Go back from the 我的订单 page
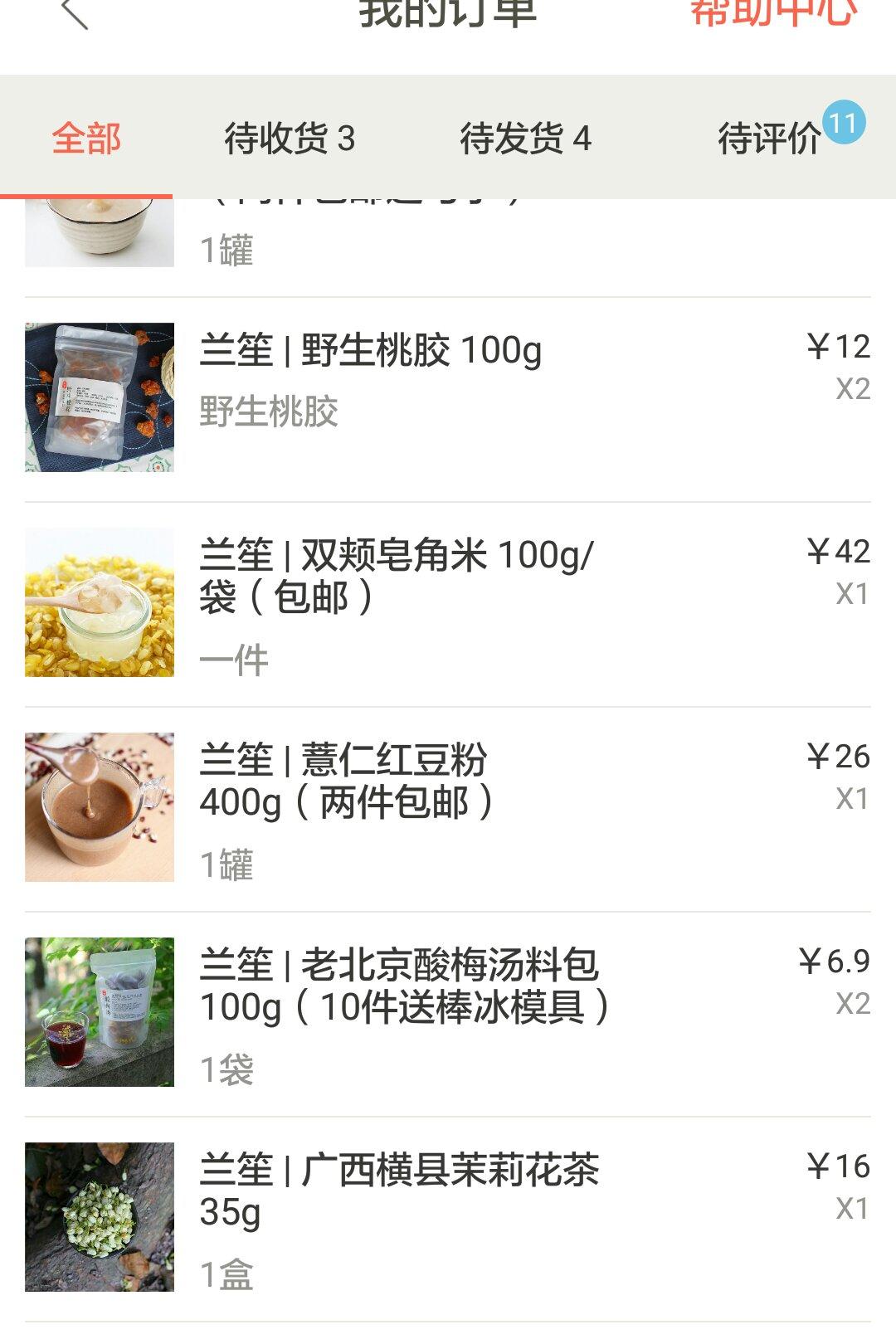Image resolution: width=896 pixels, height=1344 pixels. tap(75, 13)
